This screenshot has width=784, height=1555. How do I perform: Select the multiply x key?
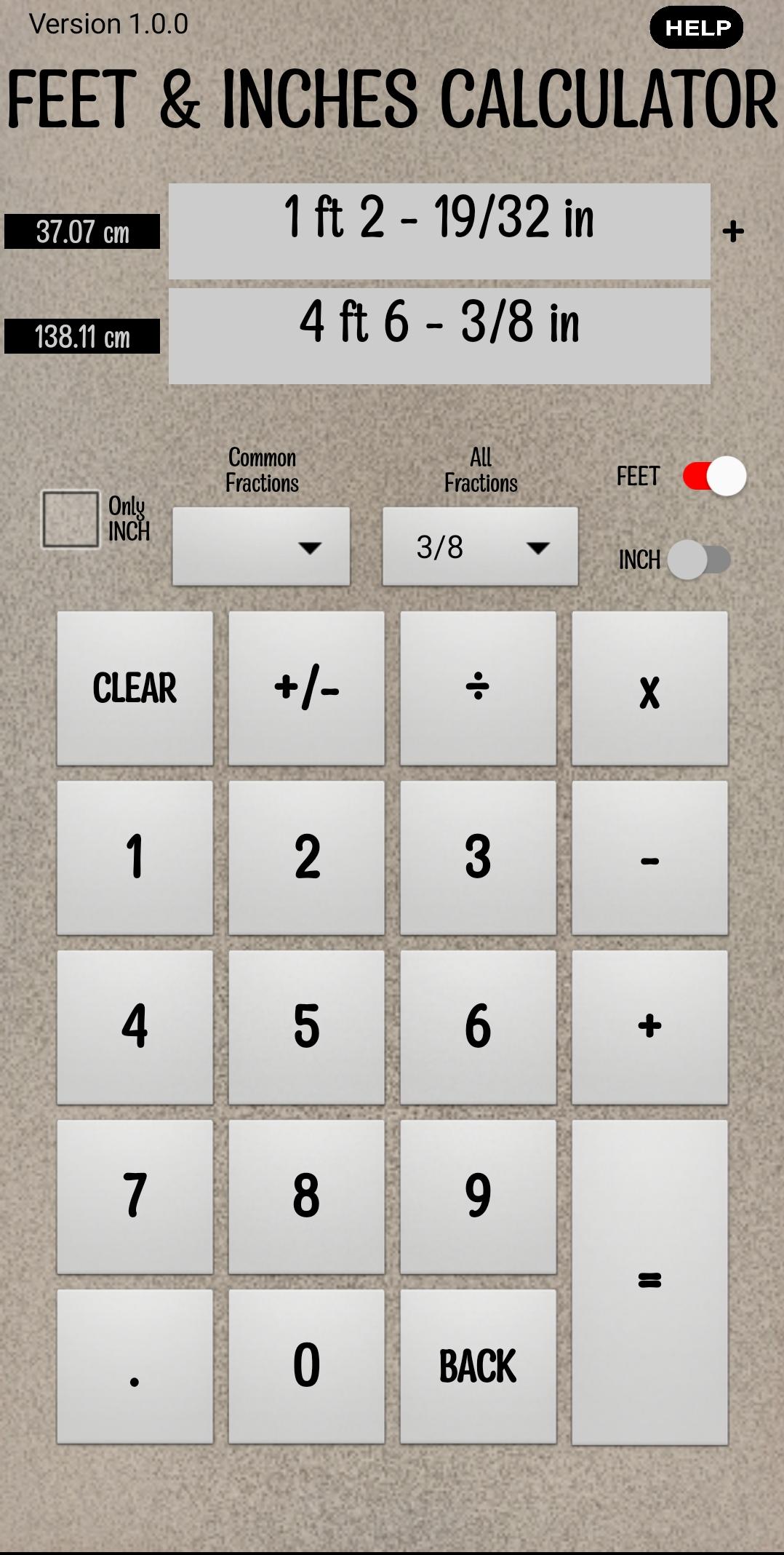649,688
